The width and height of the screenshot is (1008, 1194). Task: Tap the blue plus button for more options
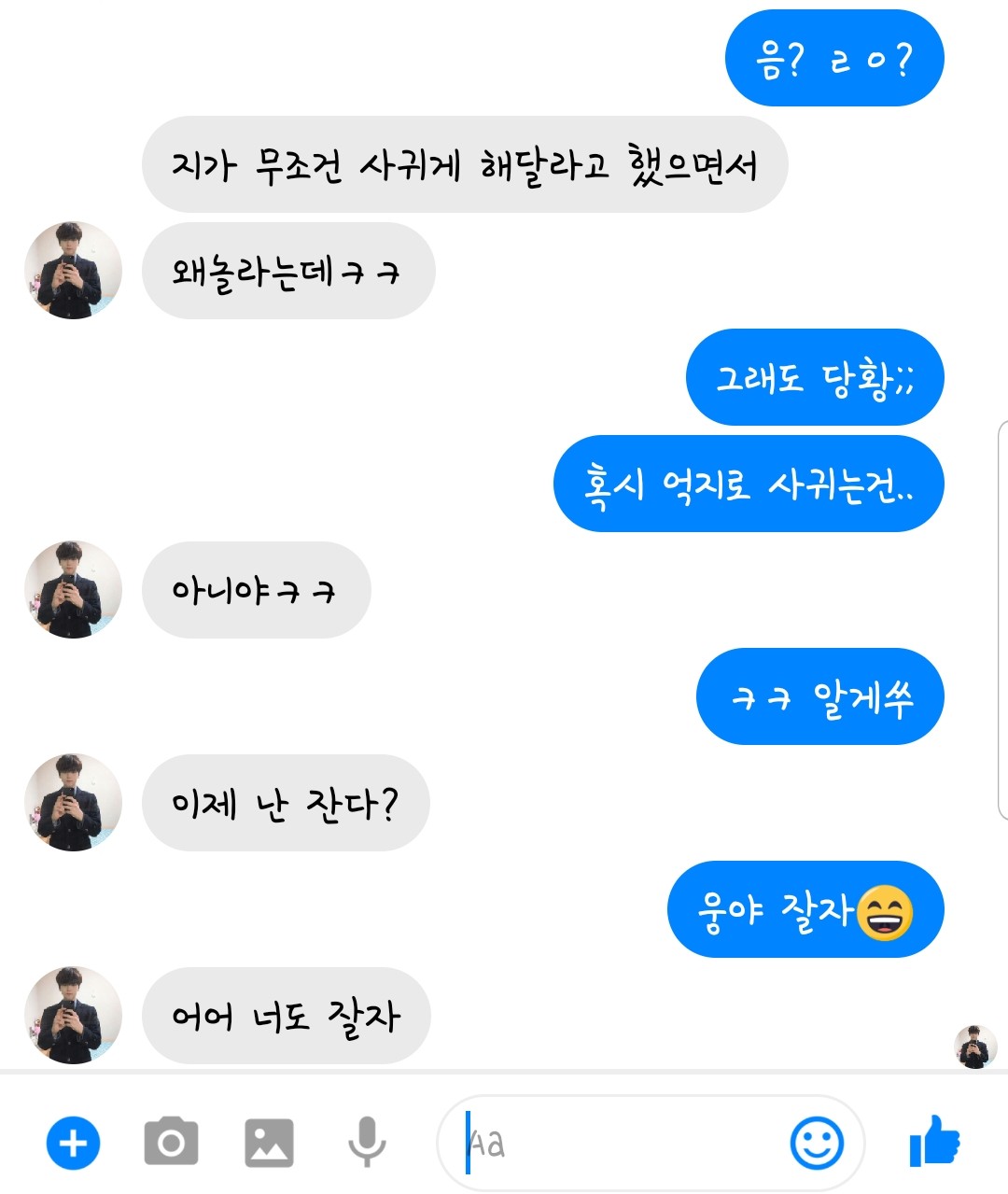coord(73,1143)
